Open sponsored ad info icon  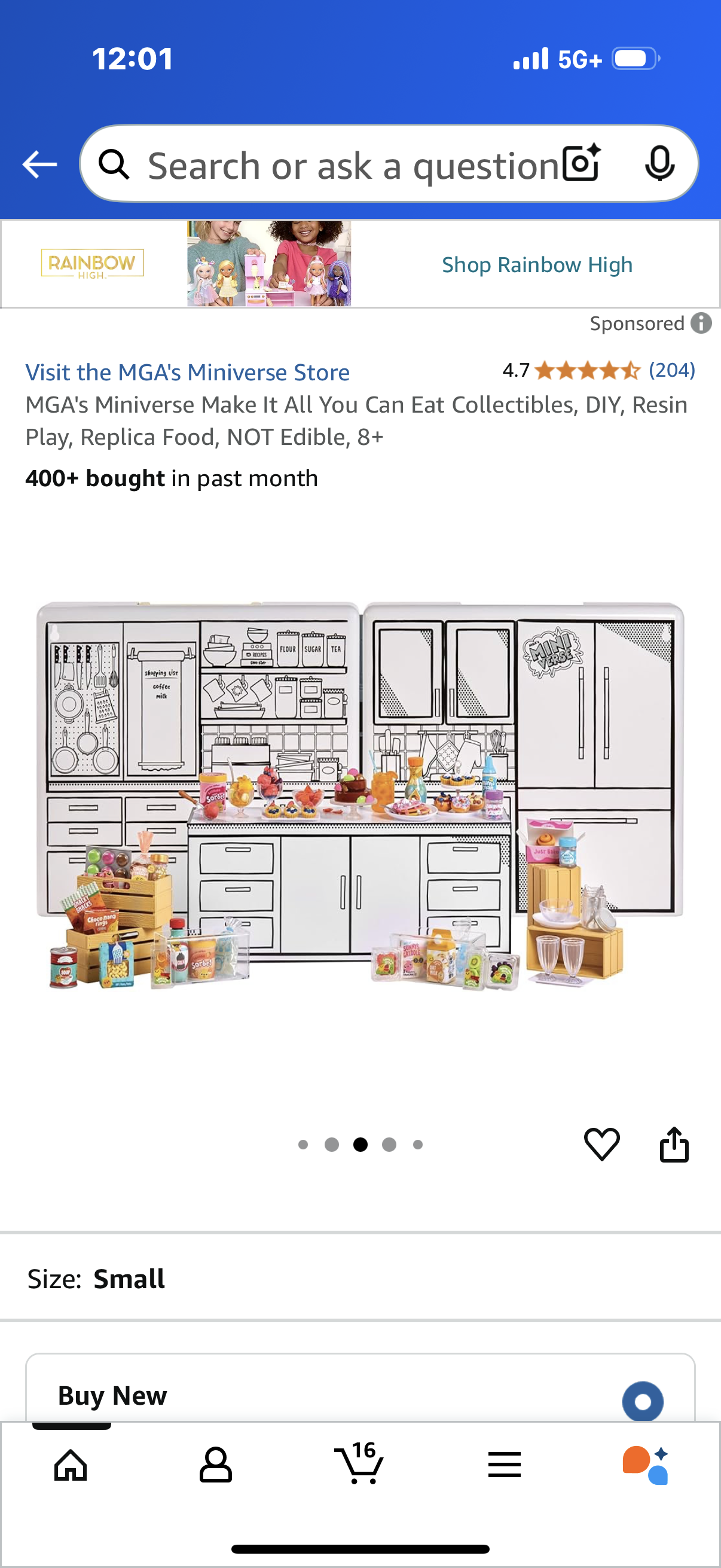(701, 323)
